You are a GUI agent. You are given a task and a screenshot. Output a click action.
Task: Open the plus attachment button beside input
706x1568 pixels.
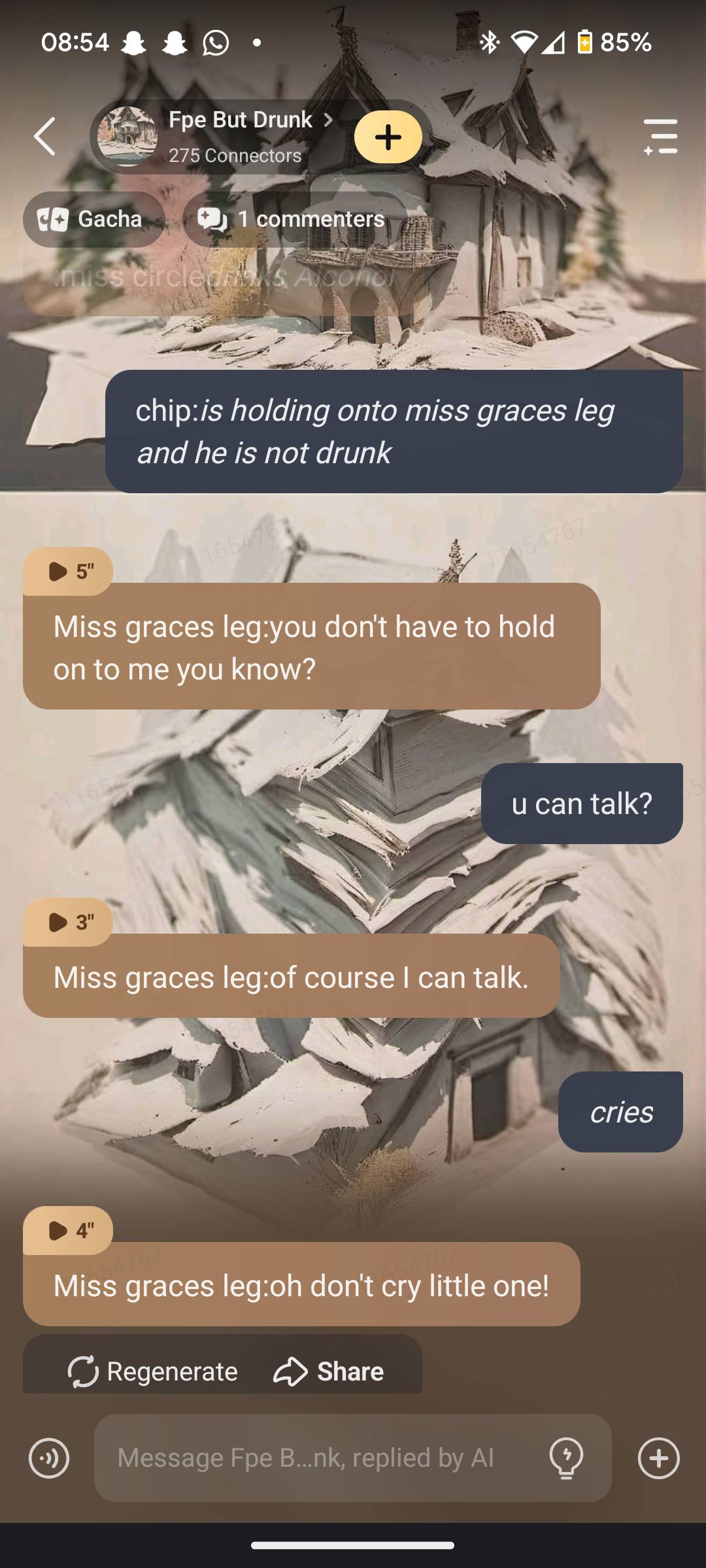(659, 1458)
